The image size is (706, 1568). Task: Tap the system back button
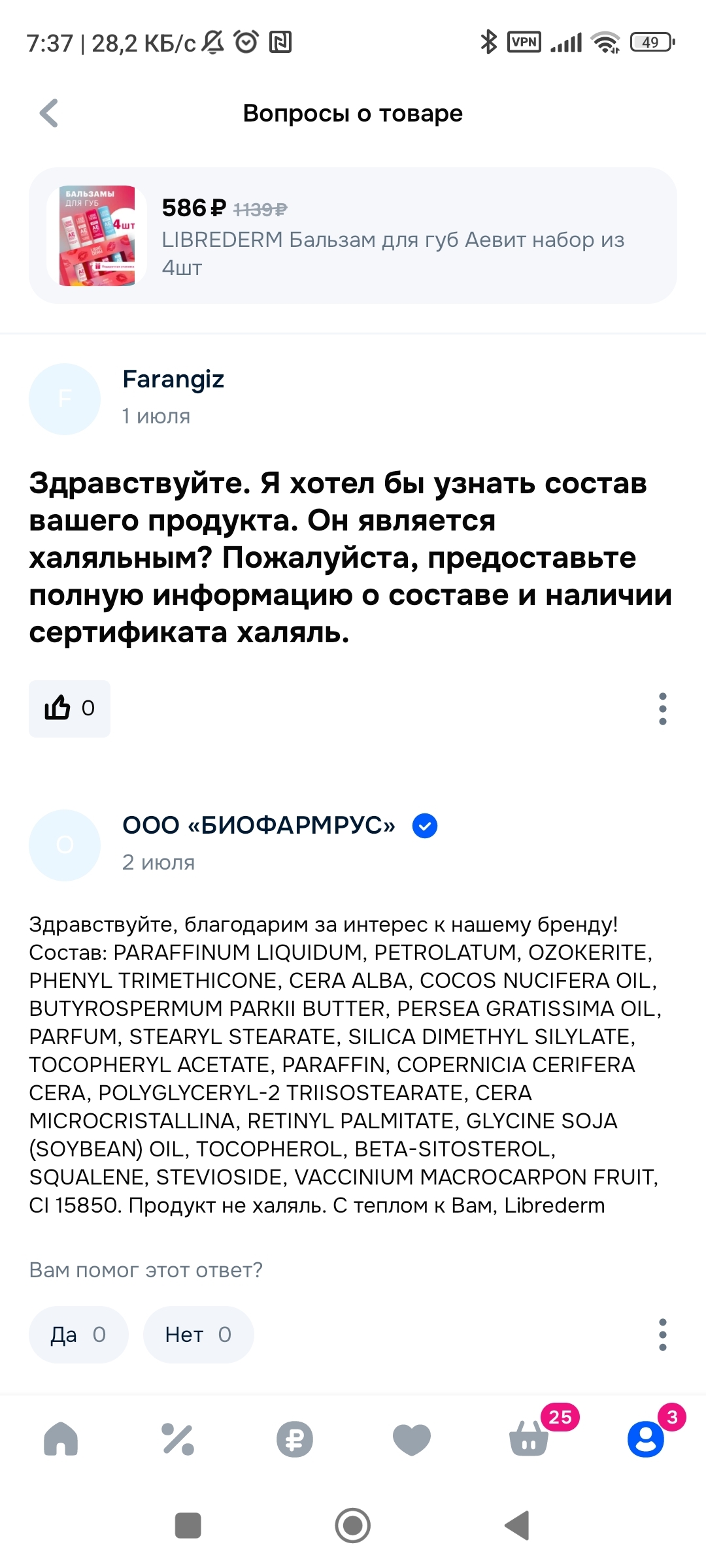pyautogui.click(x=517, y=1526)
